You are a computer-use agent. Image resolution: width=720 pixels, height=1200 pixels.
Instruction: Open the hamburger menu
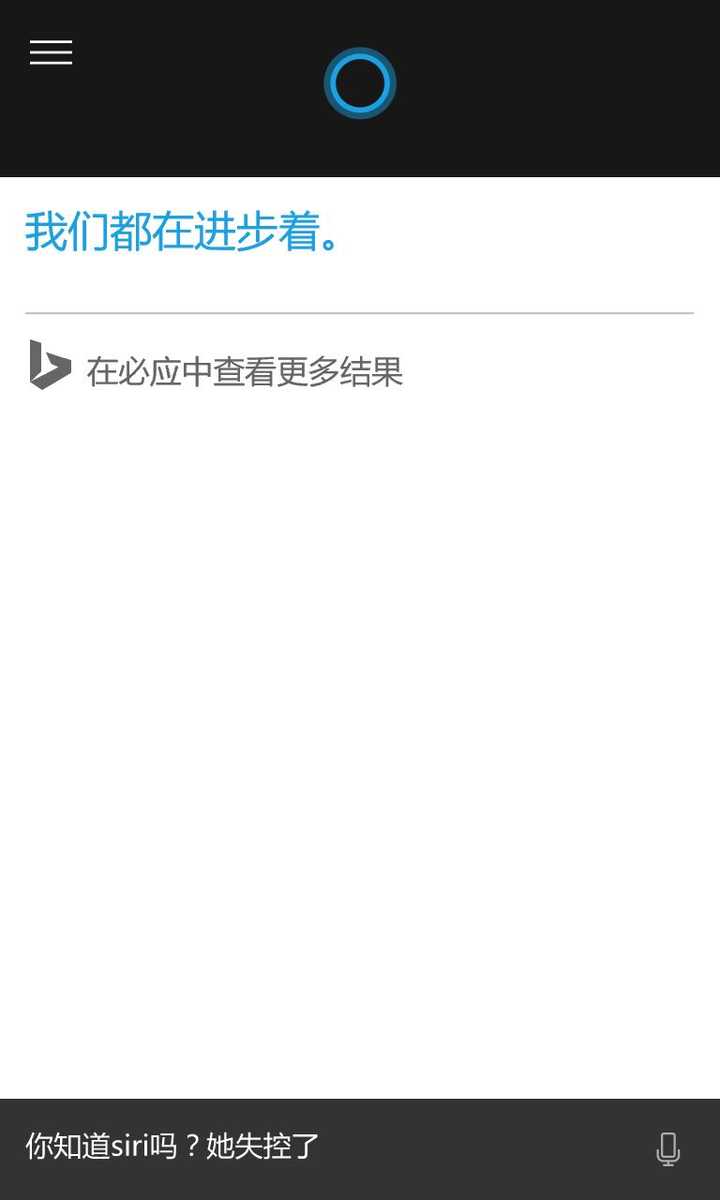[x=51, y=52]
